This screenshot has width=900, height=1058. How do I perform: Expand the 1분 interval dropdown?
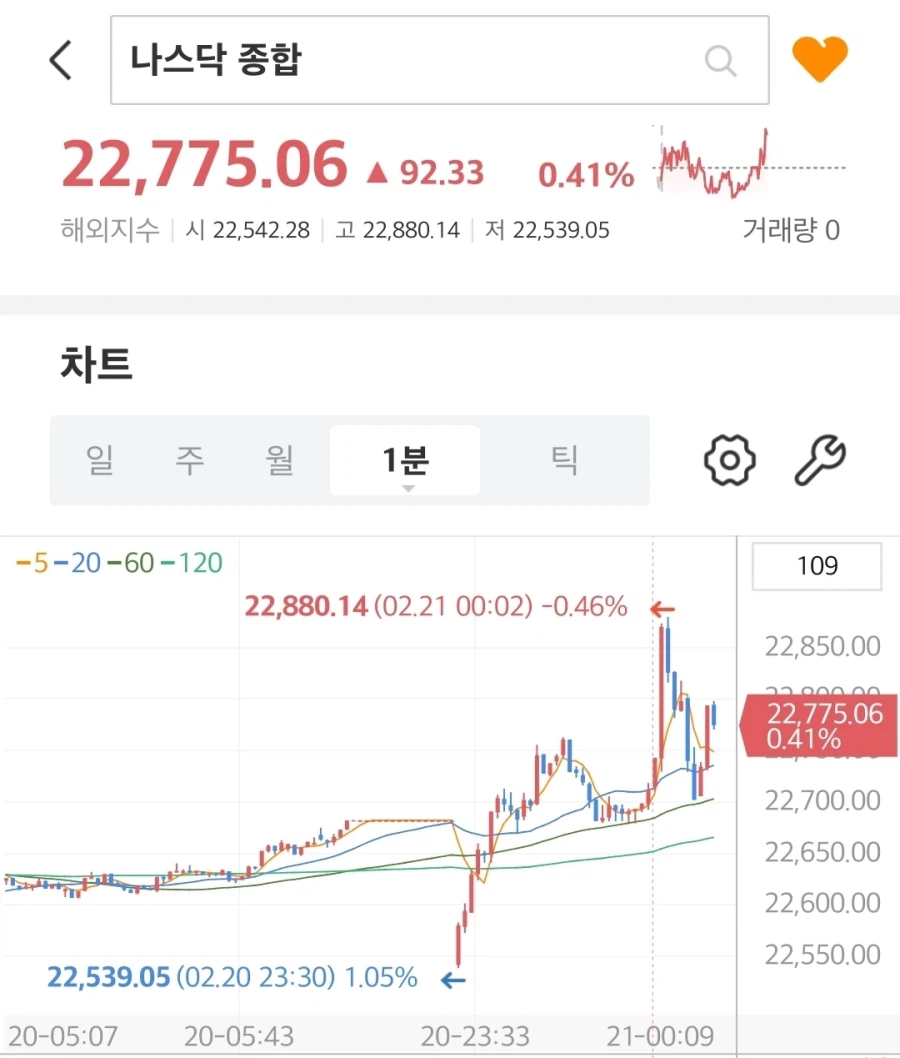pyautogui.click(x=405, y=460)
